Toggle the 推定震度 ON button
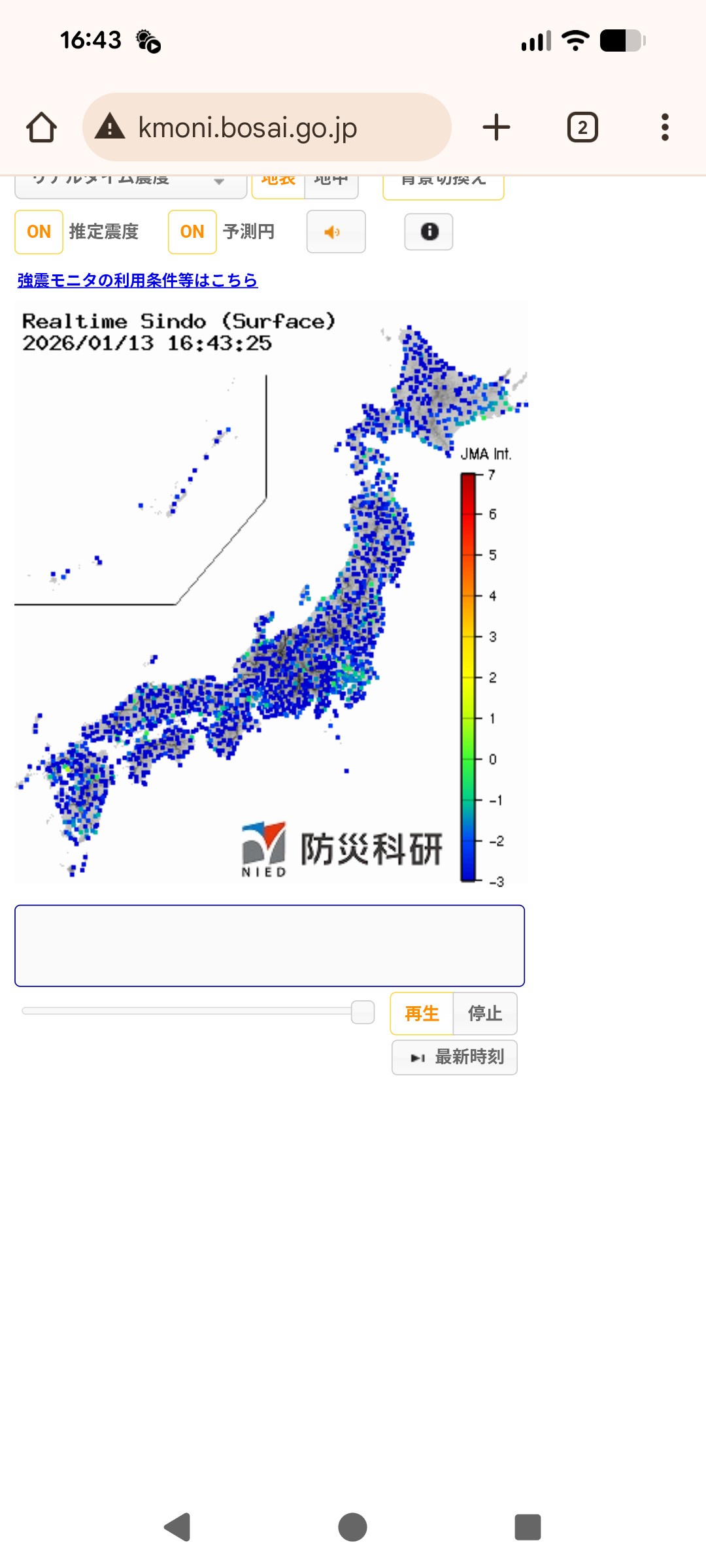Screen dimensions: 706x1568 pyautogui.click(x=39, y=231)
